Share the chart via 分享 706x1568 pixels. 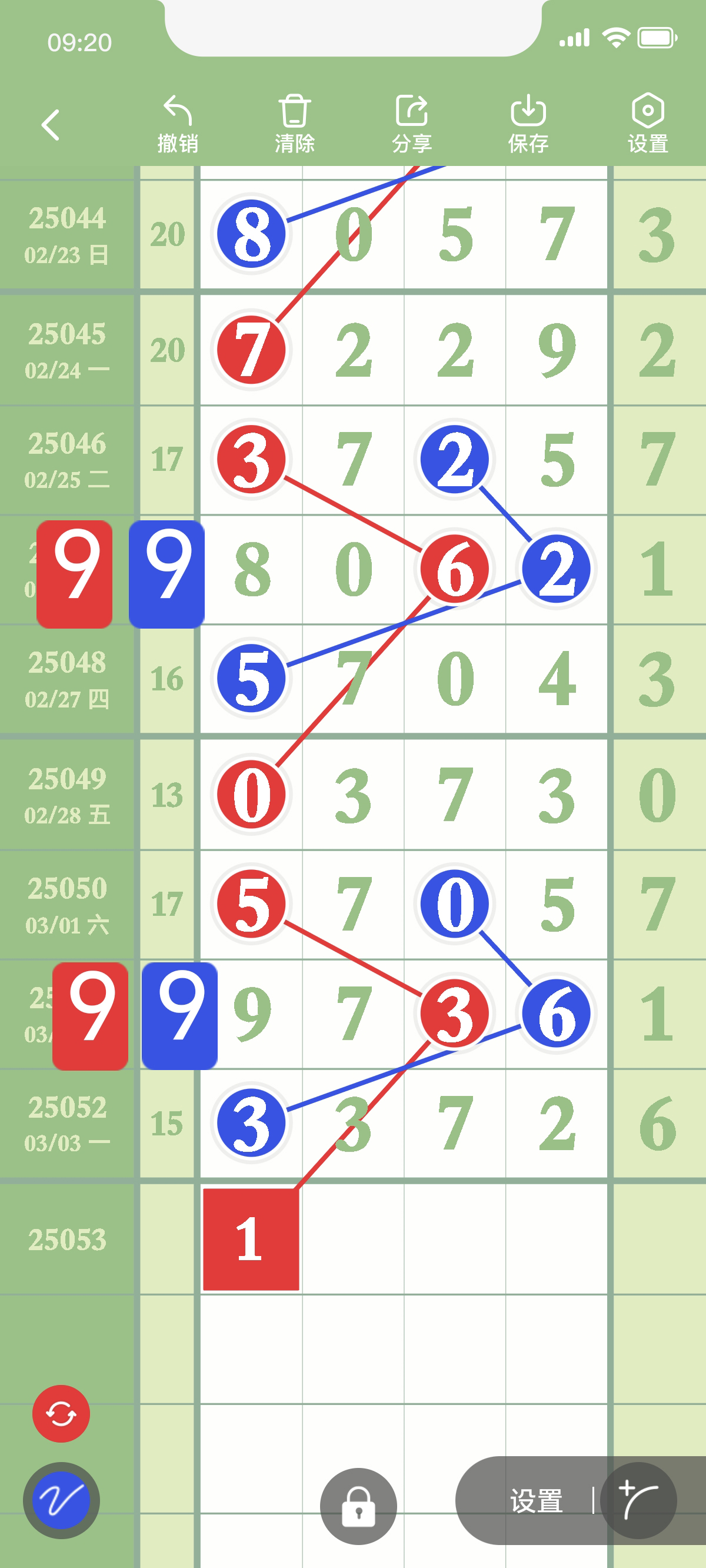[412, 124]
